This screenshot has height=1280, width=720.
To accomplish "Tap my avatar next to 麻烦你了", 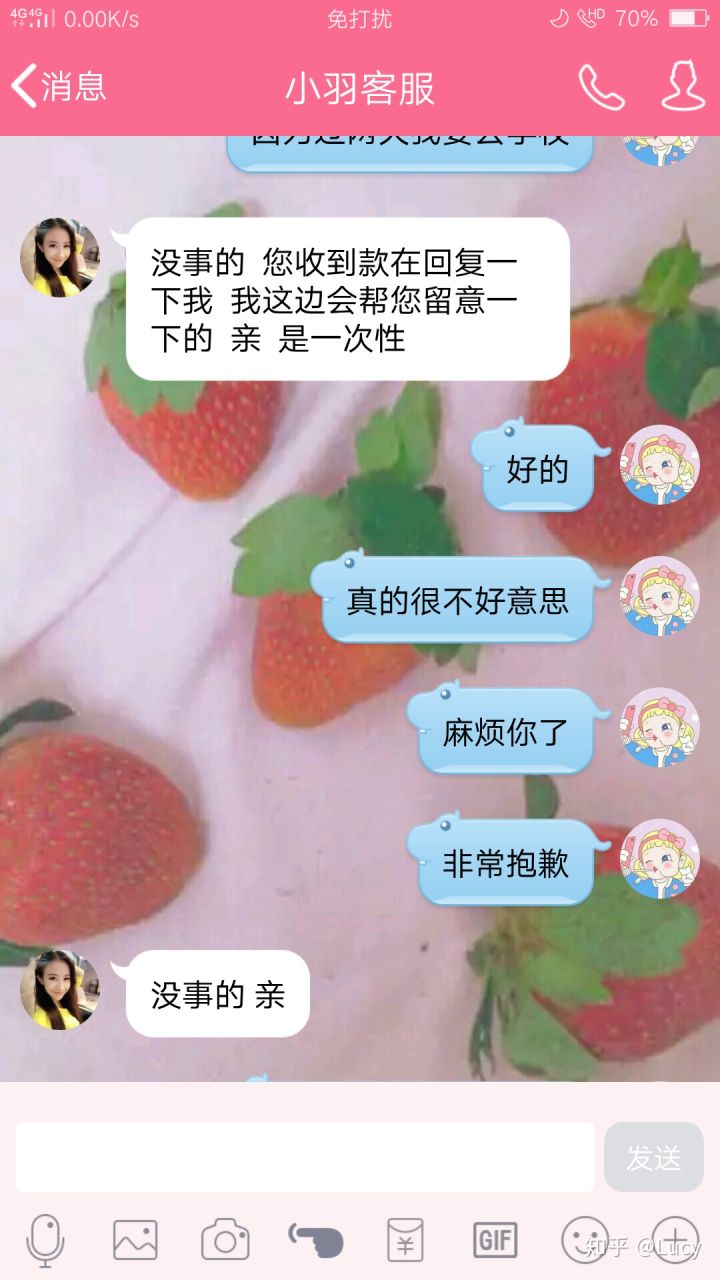I will point(660,727).
